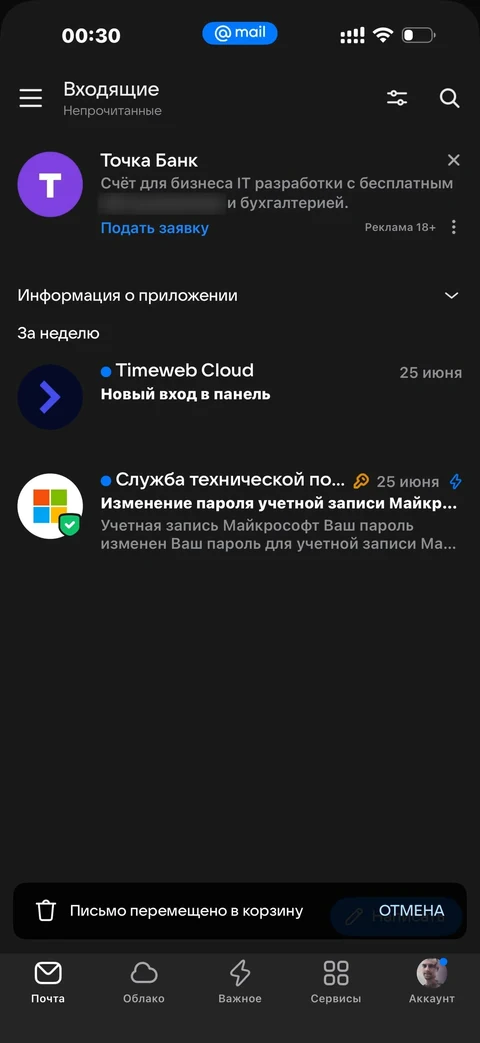The image size is (480, 1043).
Task: Switch to the Важное tab
Action: click(240, 982)
